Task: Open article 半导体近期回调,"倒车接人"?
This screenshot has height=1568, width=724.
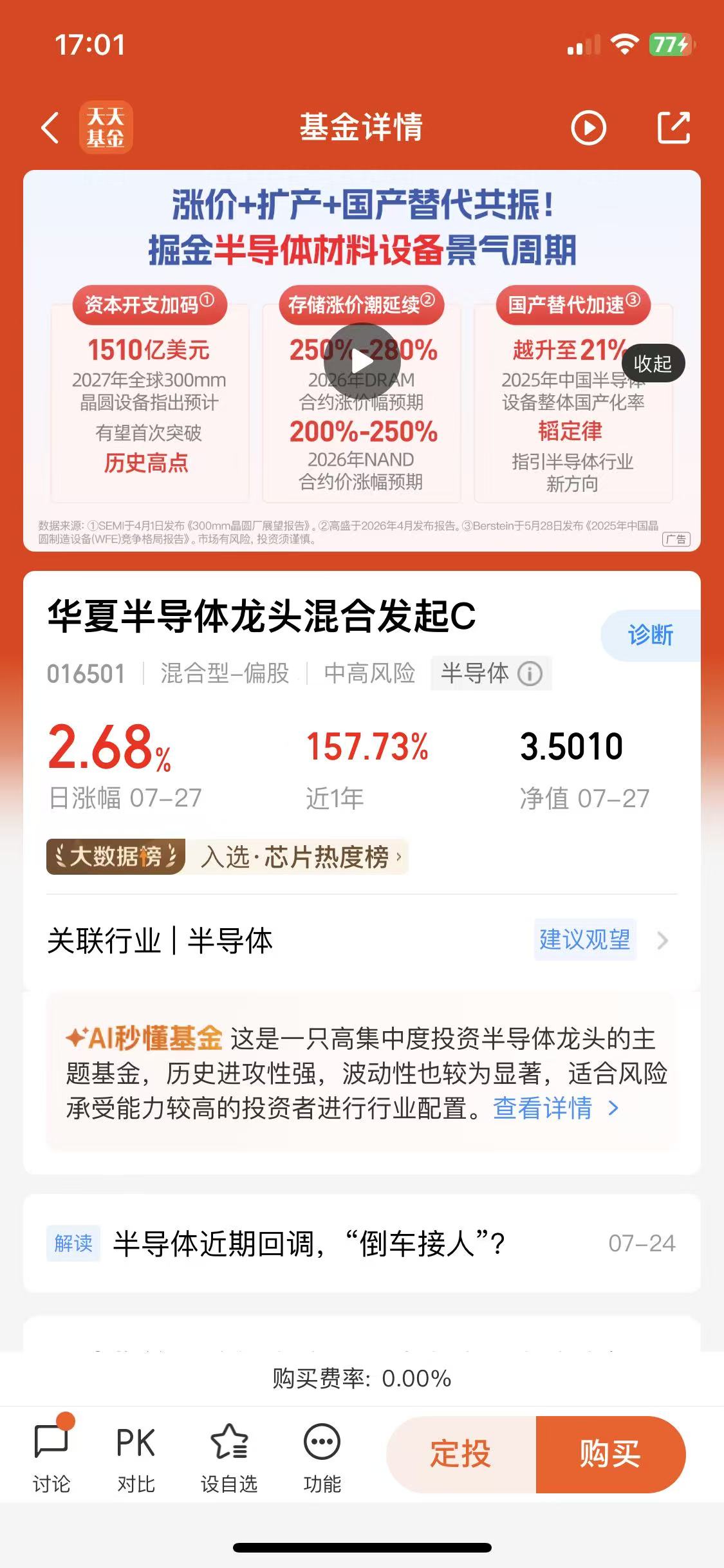Action: point(362,1243)
